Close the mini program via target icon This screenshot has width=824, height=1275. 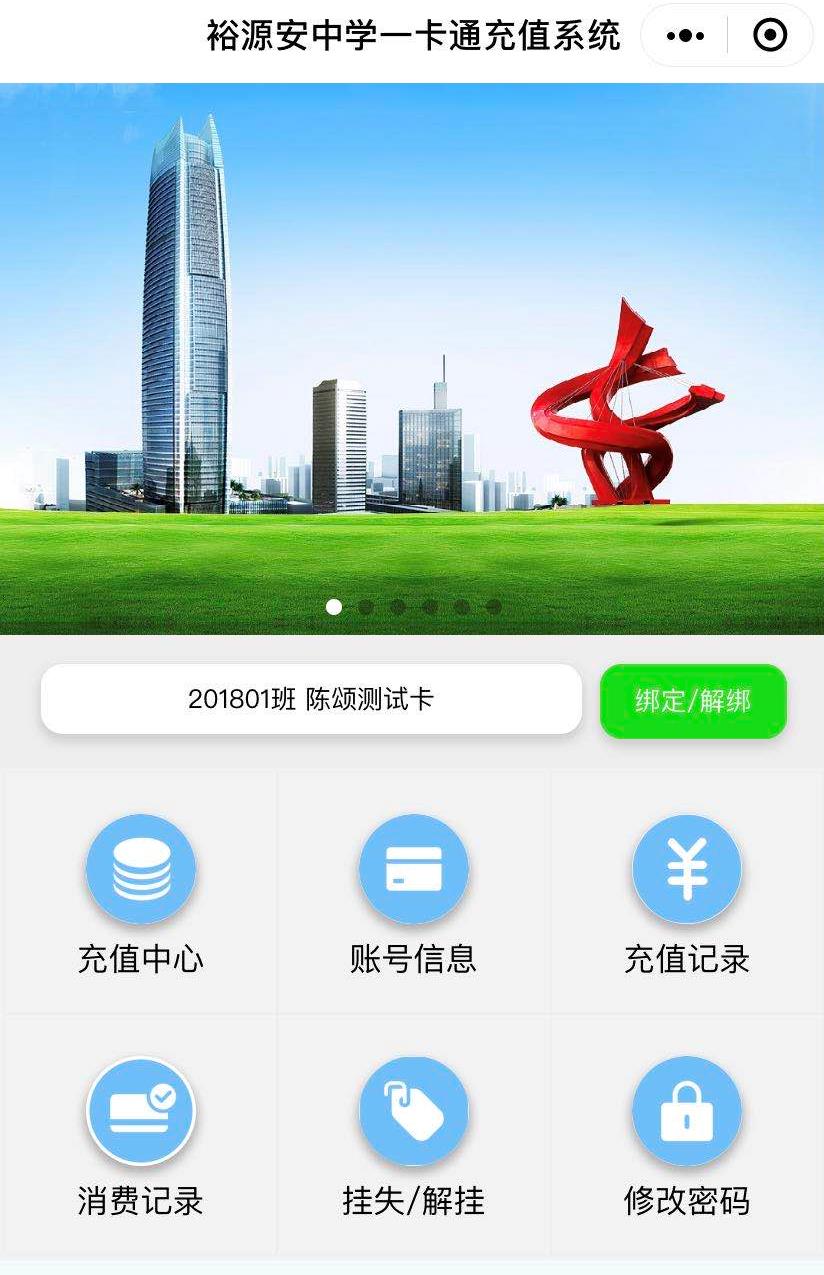[769, 36]
